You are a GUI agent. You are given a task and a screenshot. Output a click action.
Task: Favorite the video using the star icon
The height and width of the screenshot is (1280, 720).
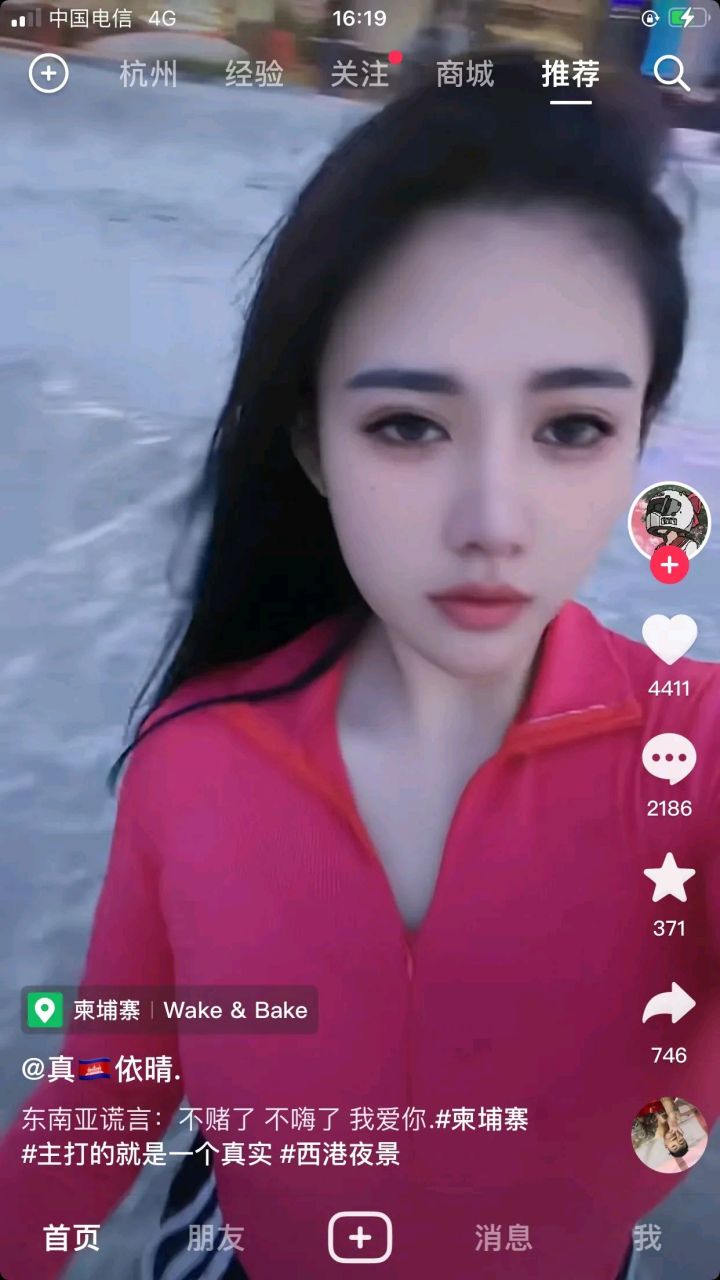(671, 880)
